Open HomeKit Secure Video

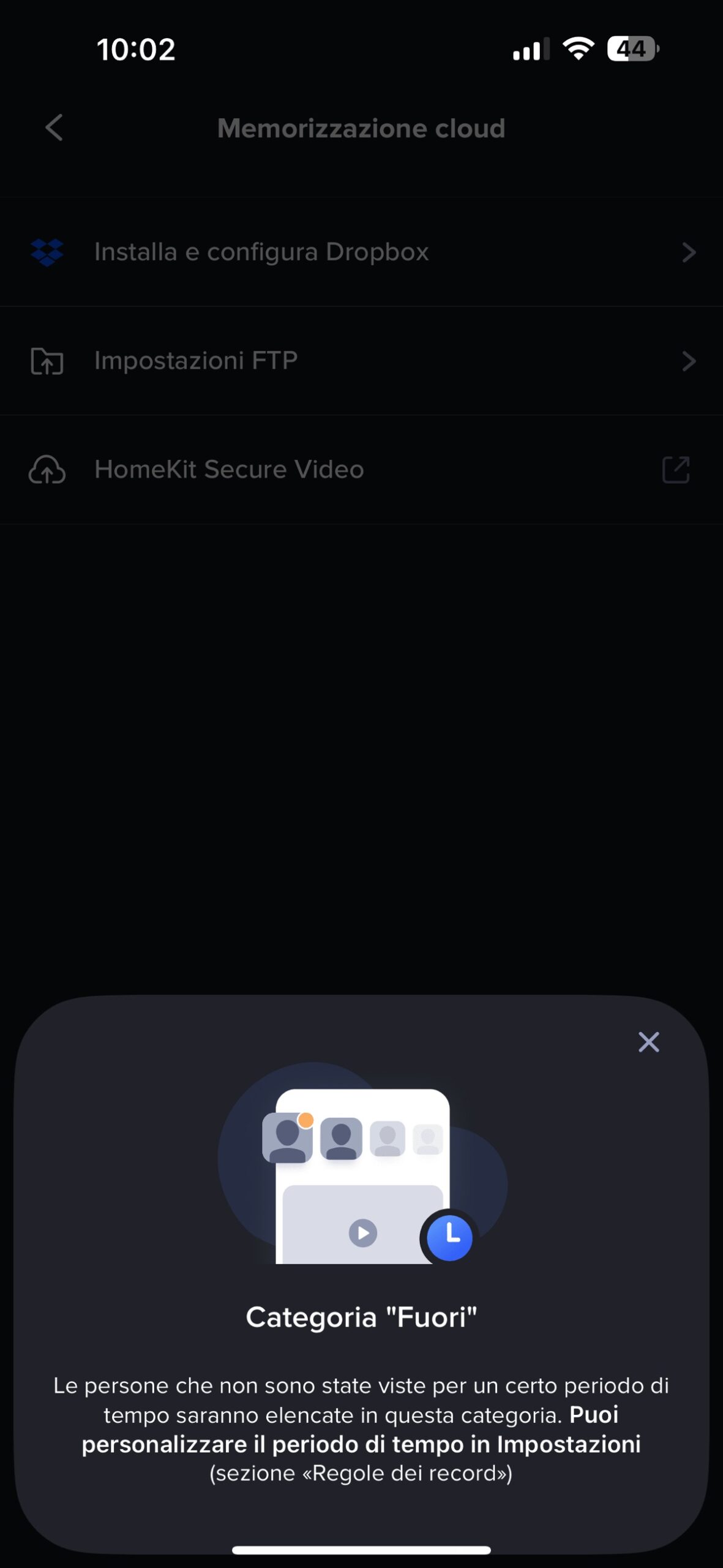361,470
